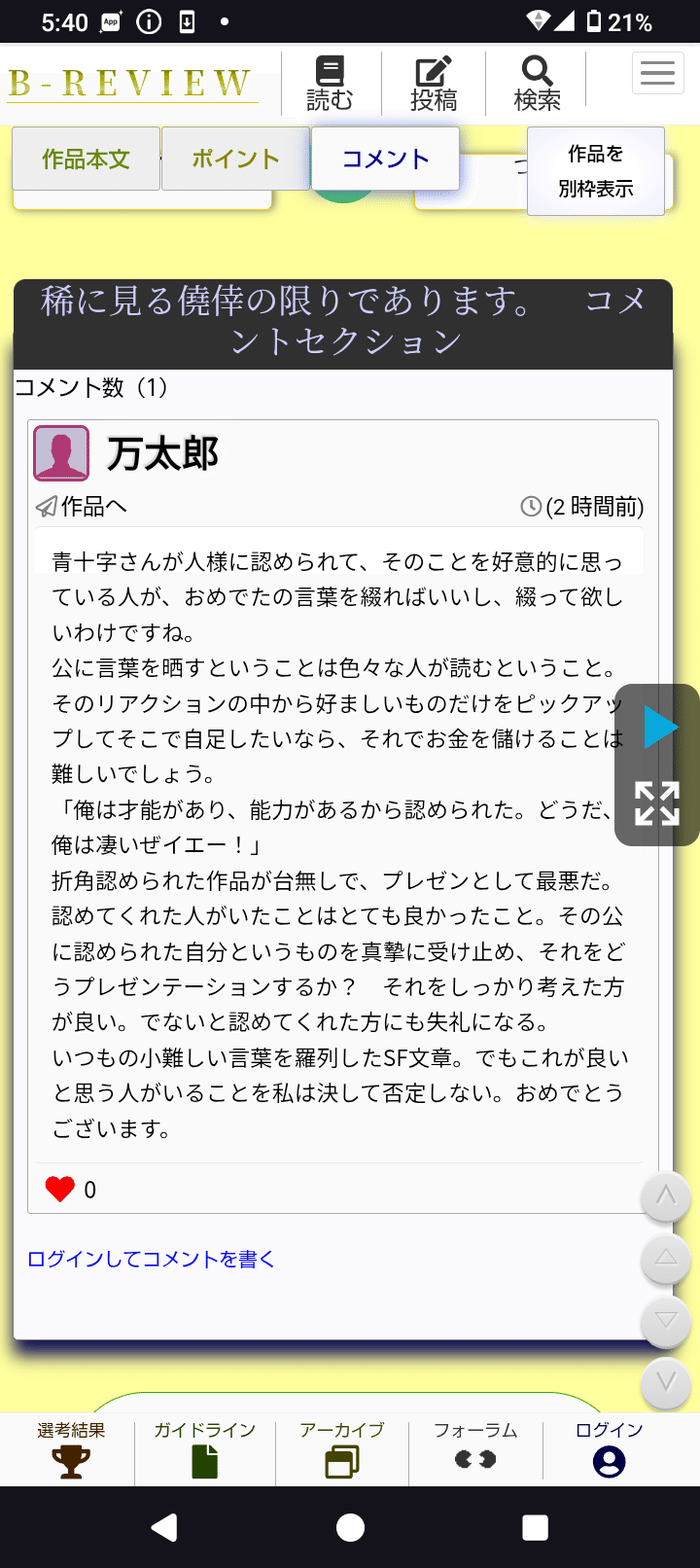Open the ログインしてコメントを書く link
The width and height of the screenshot is (700, 1568).
149,1259
